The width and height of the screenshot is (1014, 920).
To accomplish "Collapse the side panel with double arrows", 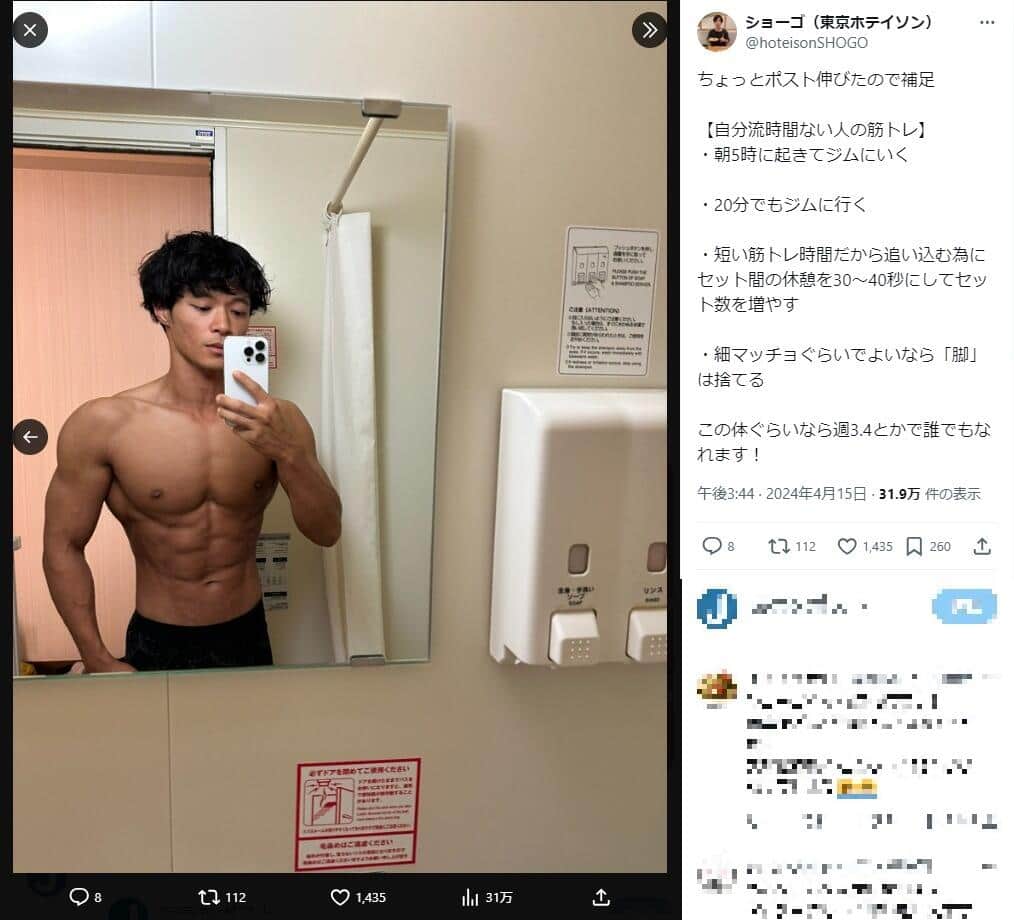I will click(x=649, y=30).
